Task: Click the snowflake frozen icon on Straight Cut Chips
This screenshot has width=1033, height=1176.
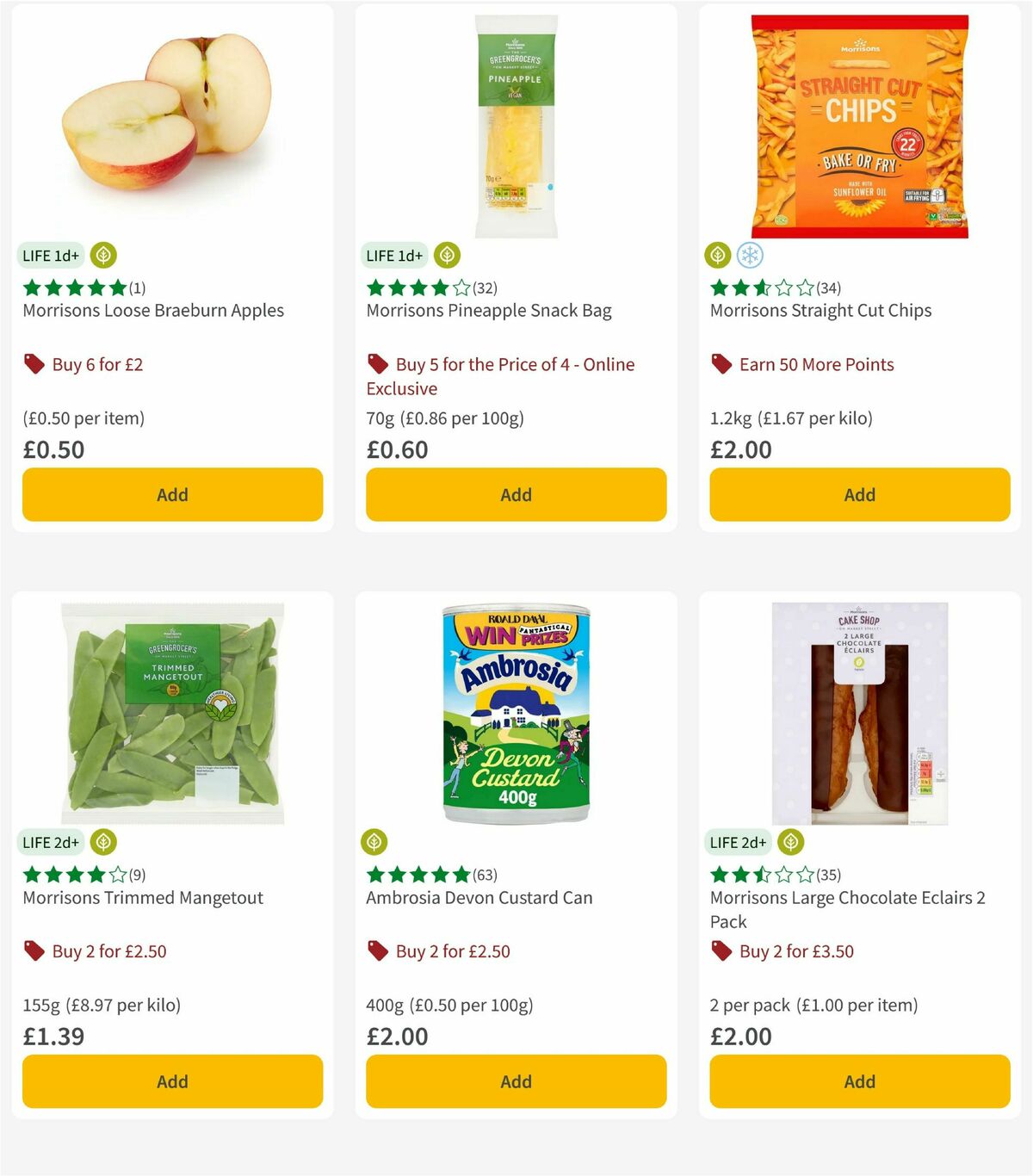Action: point(750,256)
